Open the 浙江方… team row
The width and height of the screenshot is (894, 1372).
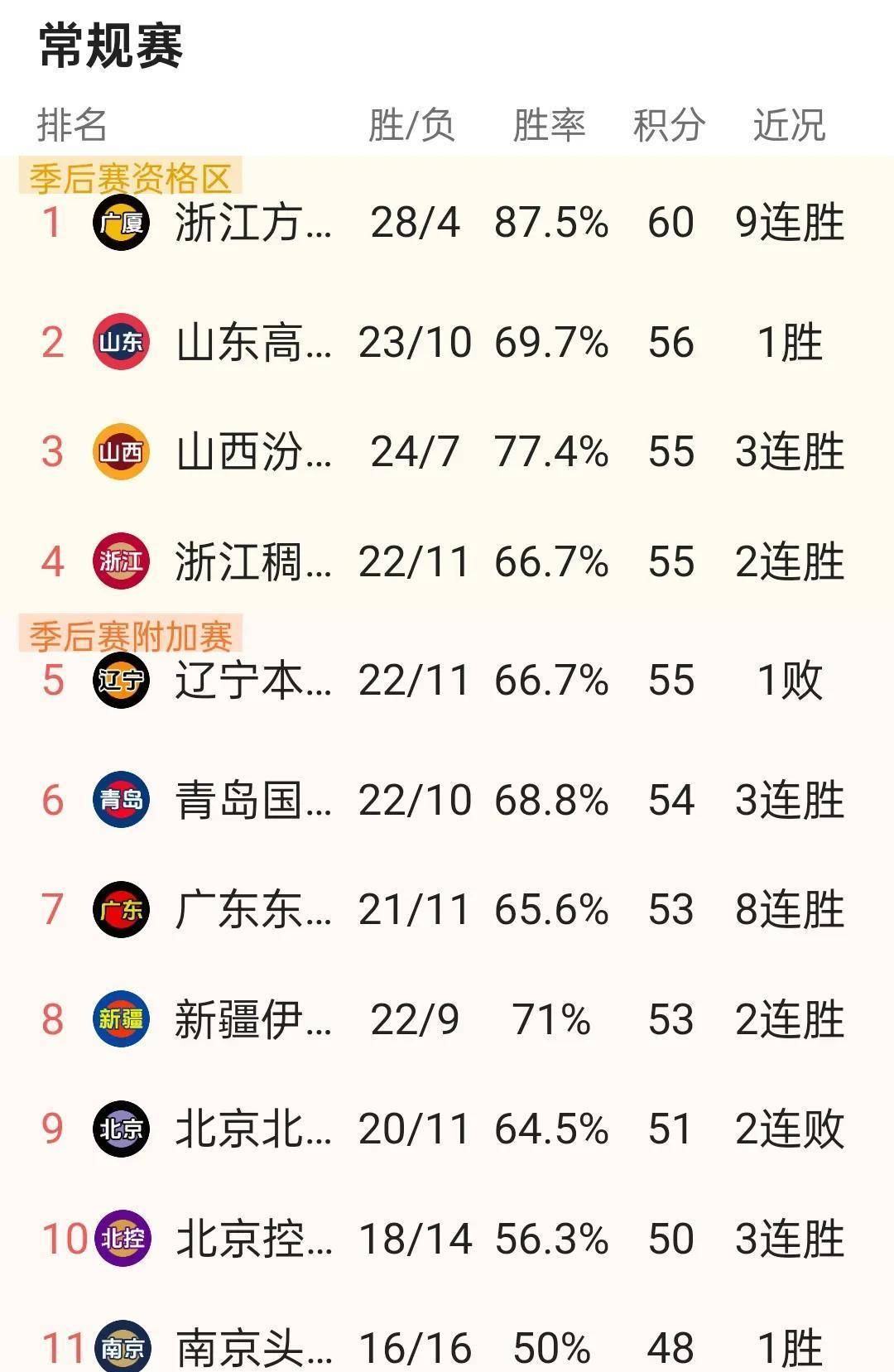(252, 223)
